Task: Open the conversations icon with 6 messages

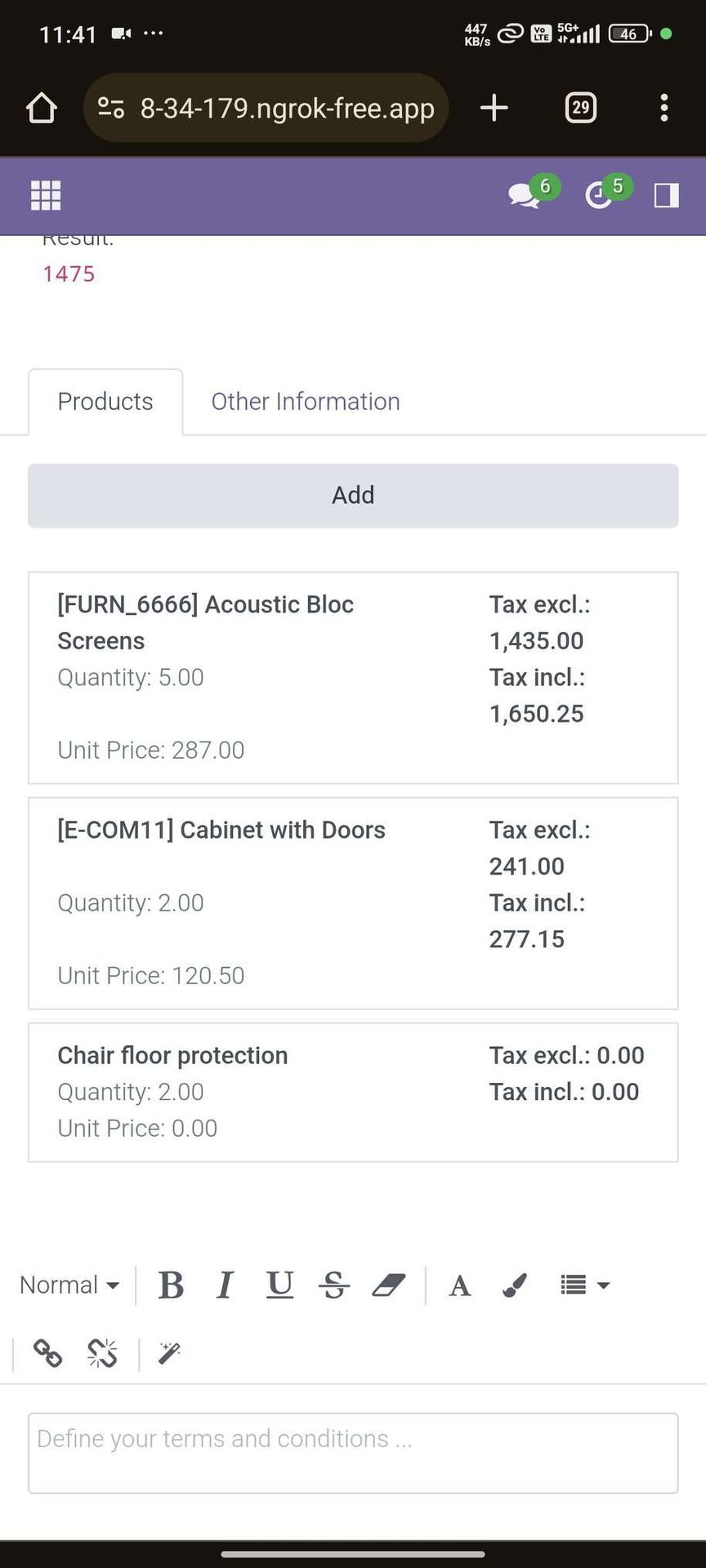Action: click(x=524, y=195)
